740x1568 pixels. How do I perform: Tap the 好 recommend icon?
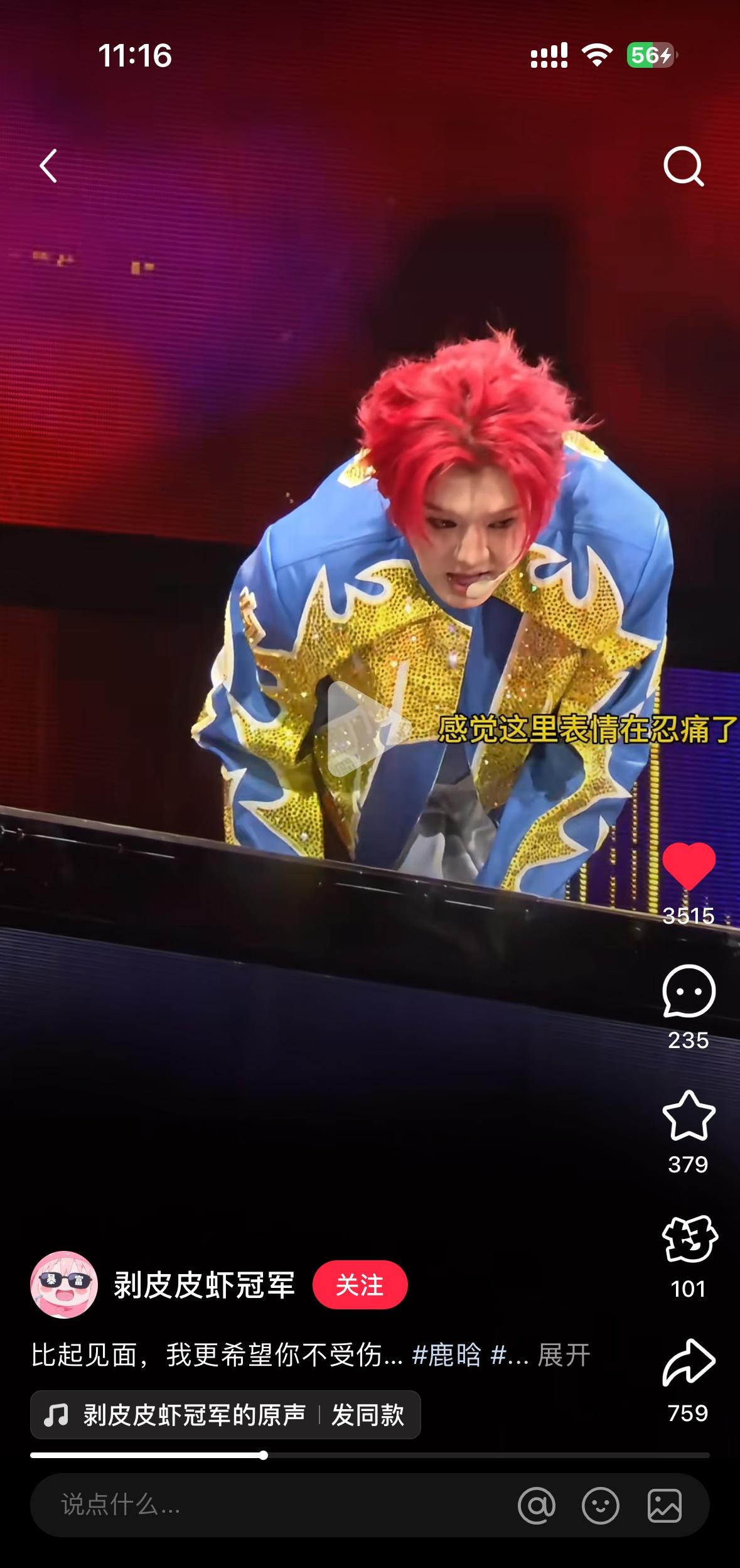click(x=689, y=1239)
